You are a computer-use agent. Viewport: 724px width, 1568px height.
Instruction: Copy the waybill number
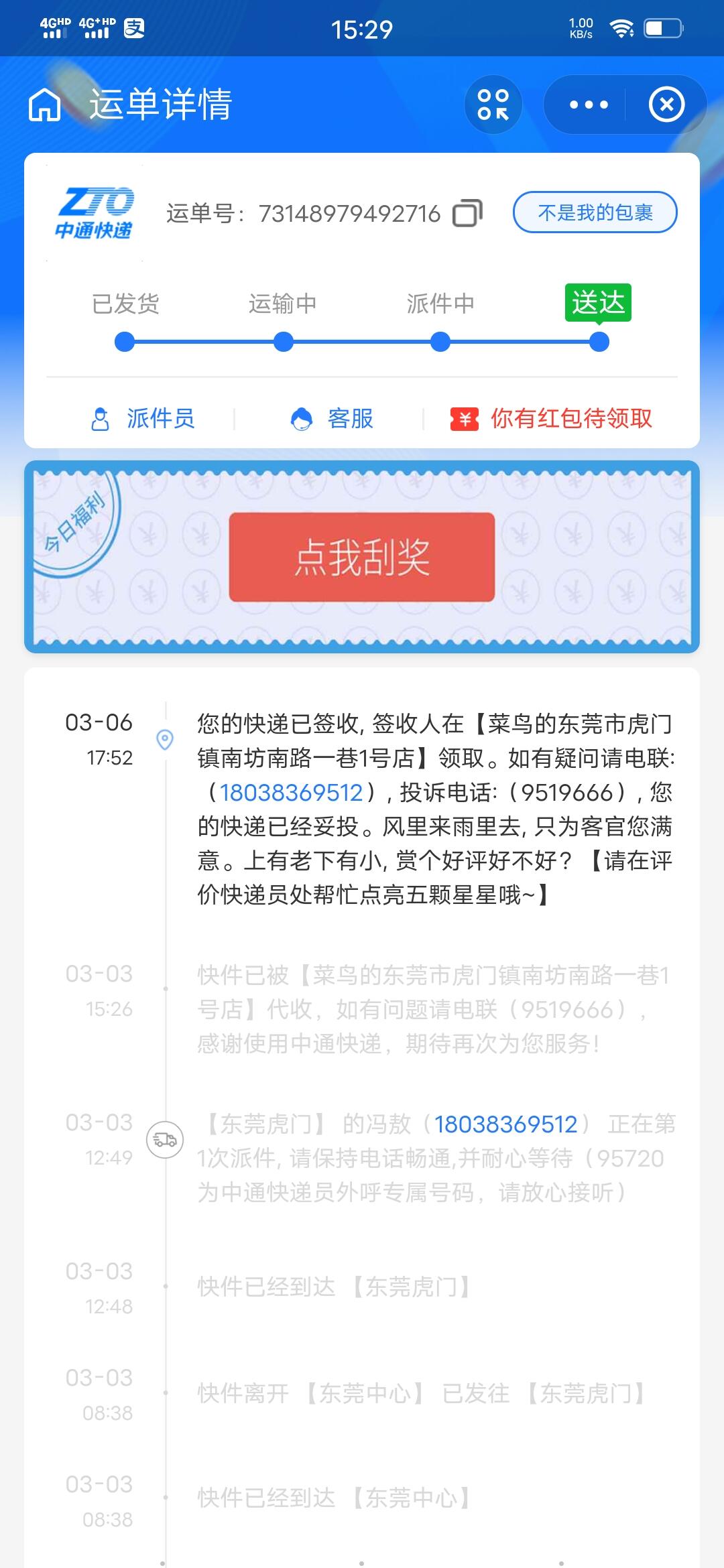(467, 214)
